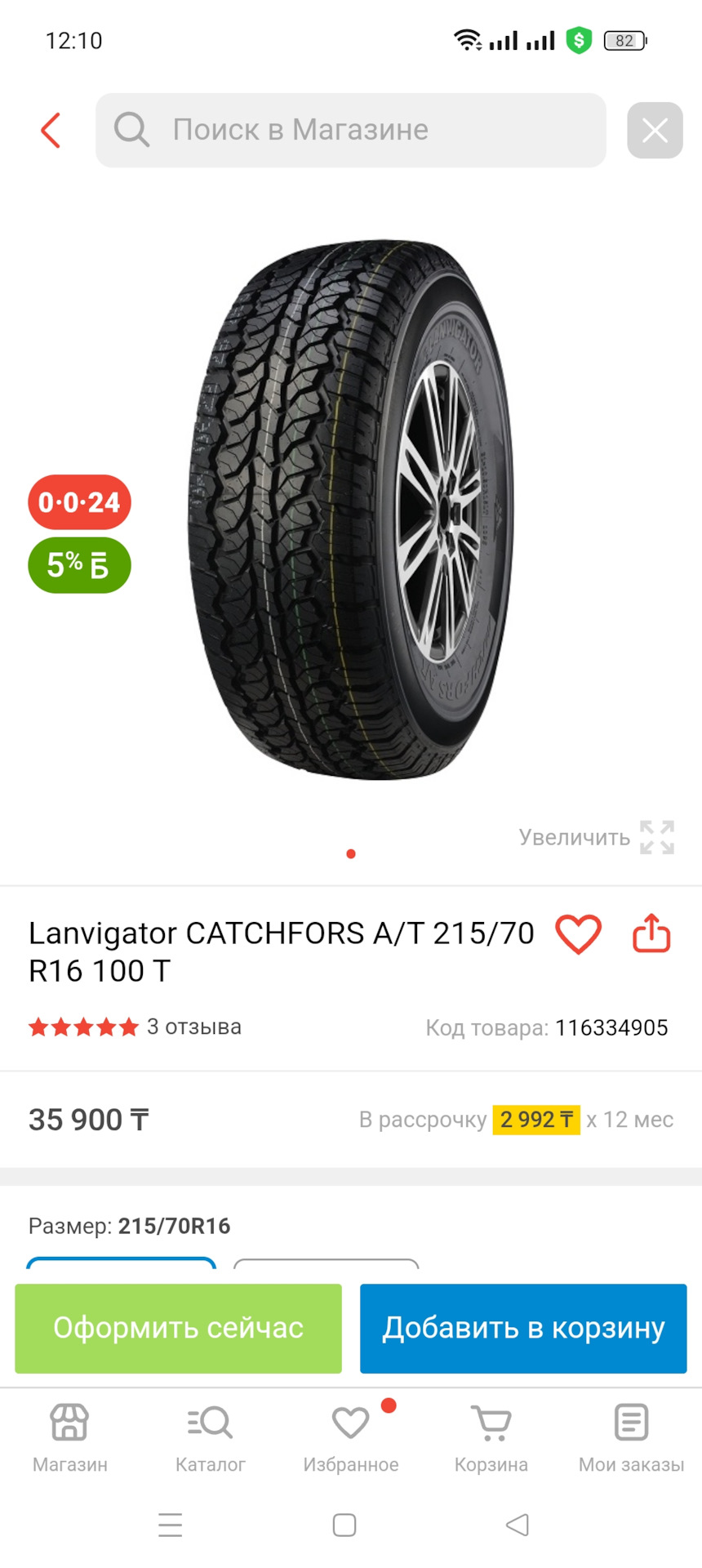Open the Мои заказы orders section
Screen dimensions: 702x1568
630,1437
